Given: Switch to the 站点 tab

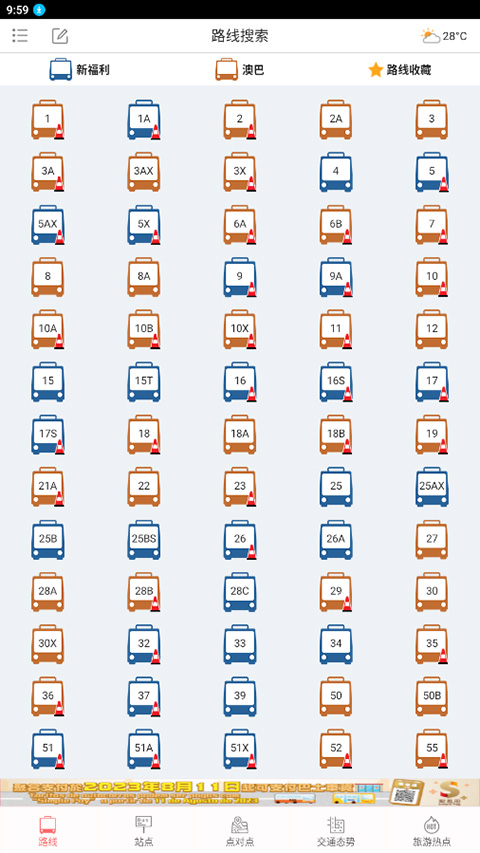Looking at the screenshot, I should pos(144,831).
